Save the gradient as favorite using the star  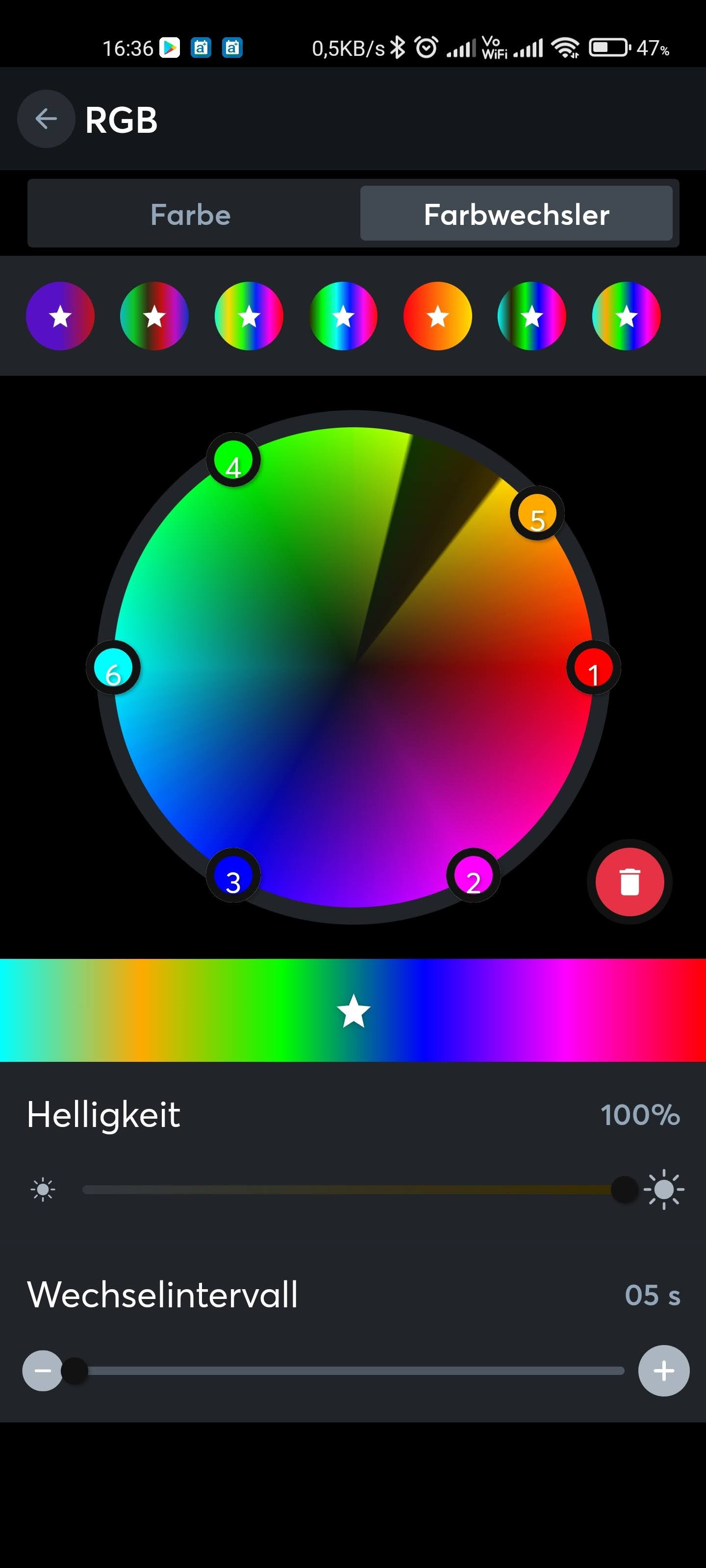point(353,1010)
